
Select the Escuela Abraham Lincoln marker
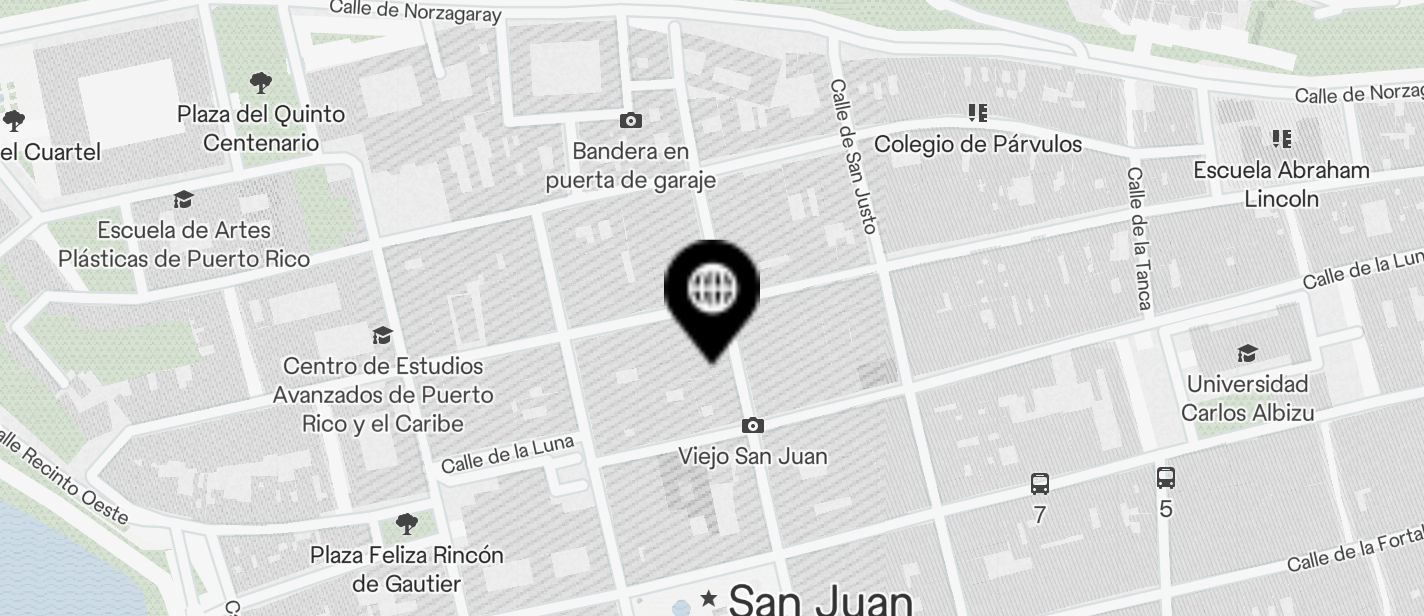tap(1281, 139)
